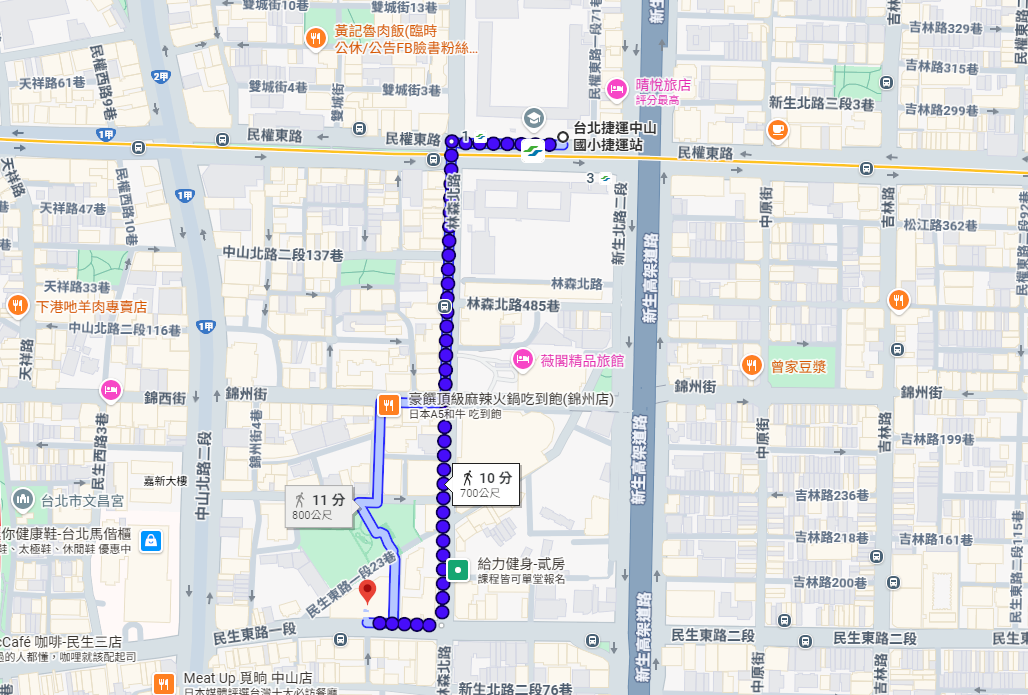Open the 曾家豆漿 restaurant marker
The image size is (1028, 695).
(752, 366)
